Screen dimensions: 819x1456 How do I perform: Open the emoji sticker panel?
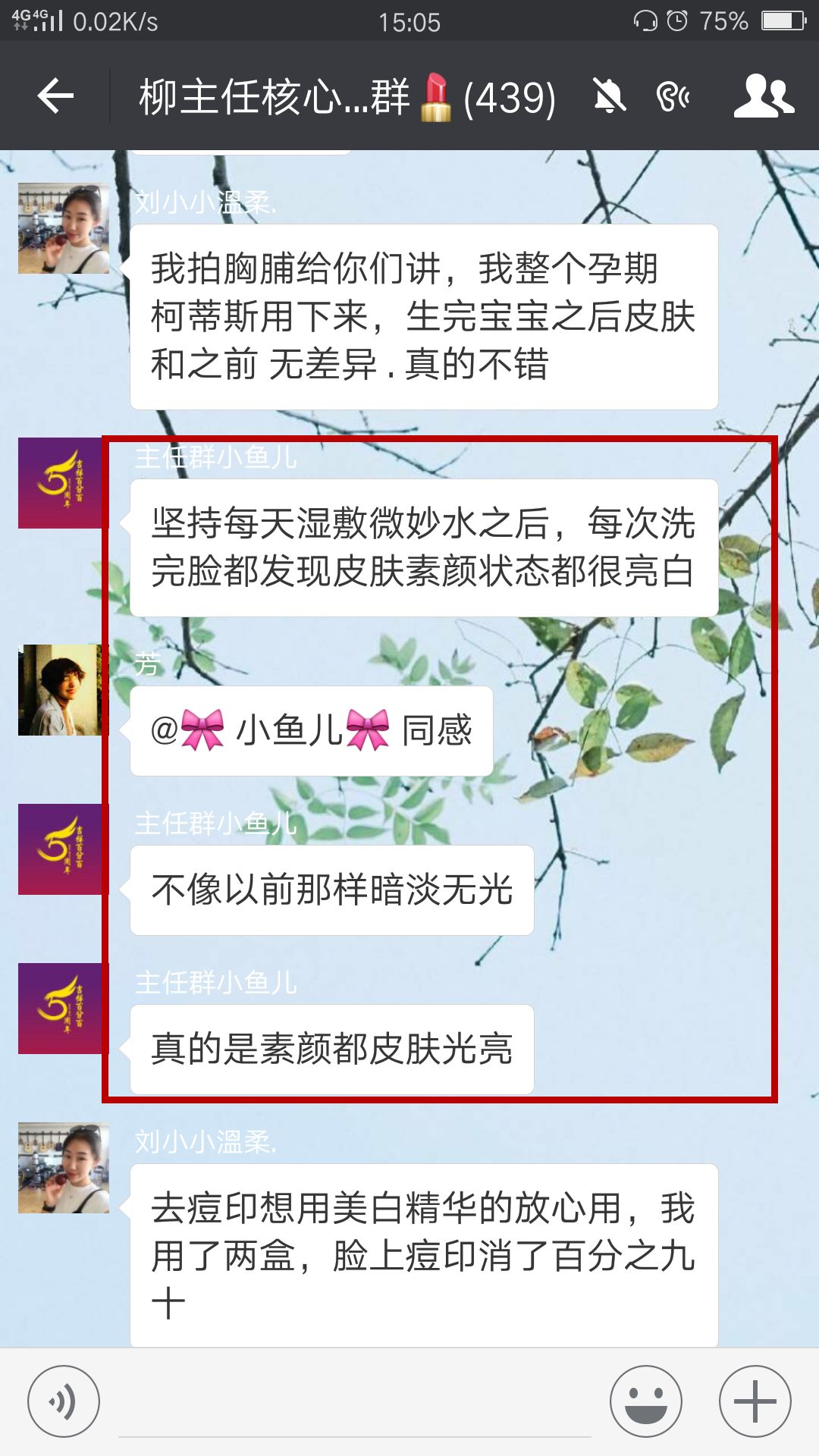coord(646,1401)
